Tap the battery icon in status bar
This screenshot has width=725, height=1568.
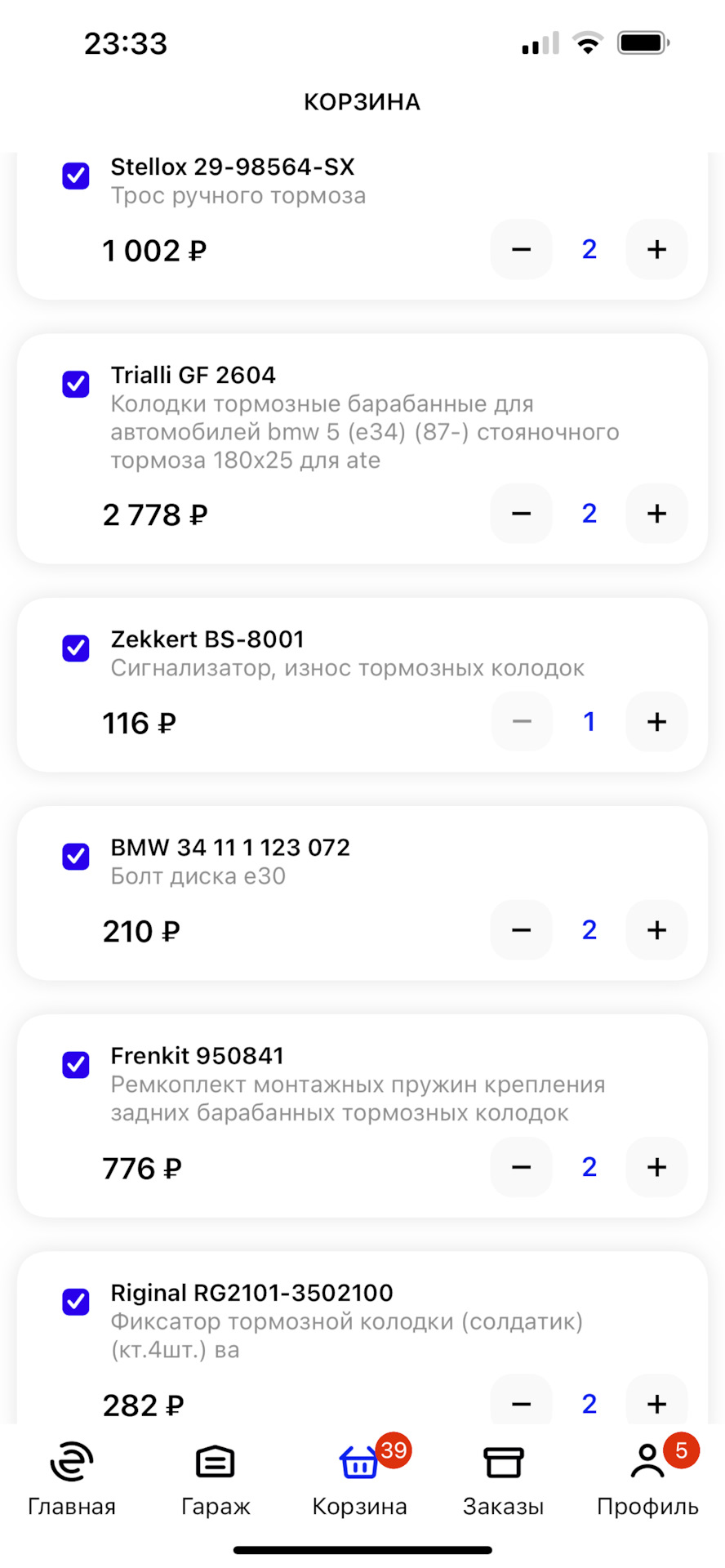[x=643, y=42]
